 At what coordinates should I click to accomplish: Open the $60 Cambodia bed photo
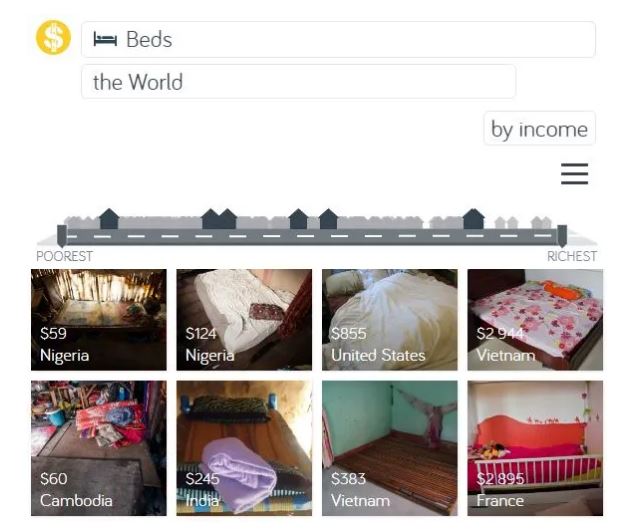[x=98, y=447]
